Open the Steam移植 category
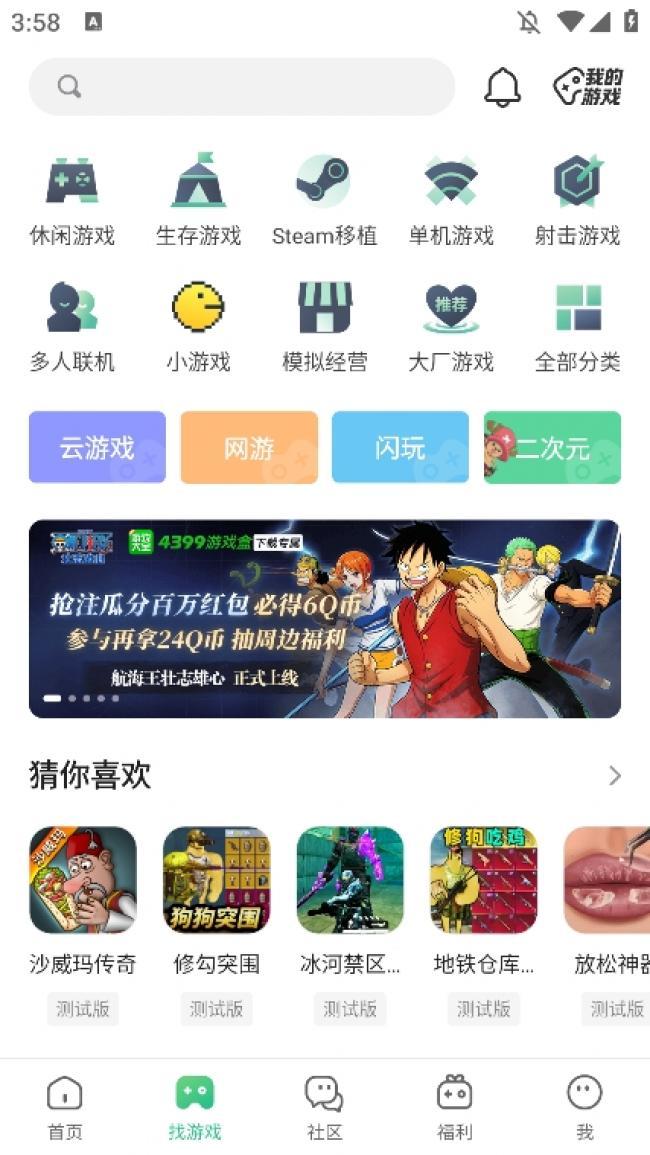This screenshot has height=1155, width=650. coord(324,200)
